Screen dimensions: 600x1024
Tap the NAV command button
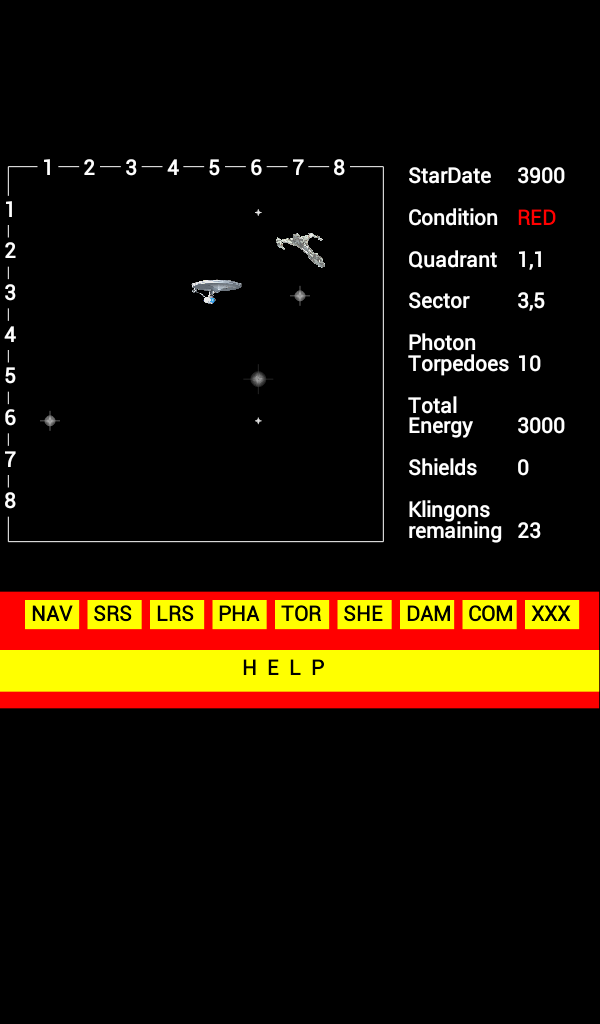pyautogui.click(x=52, y=614)
